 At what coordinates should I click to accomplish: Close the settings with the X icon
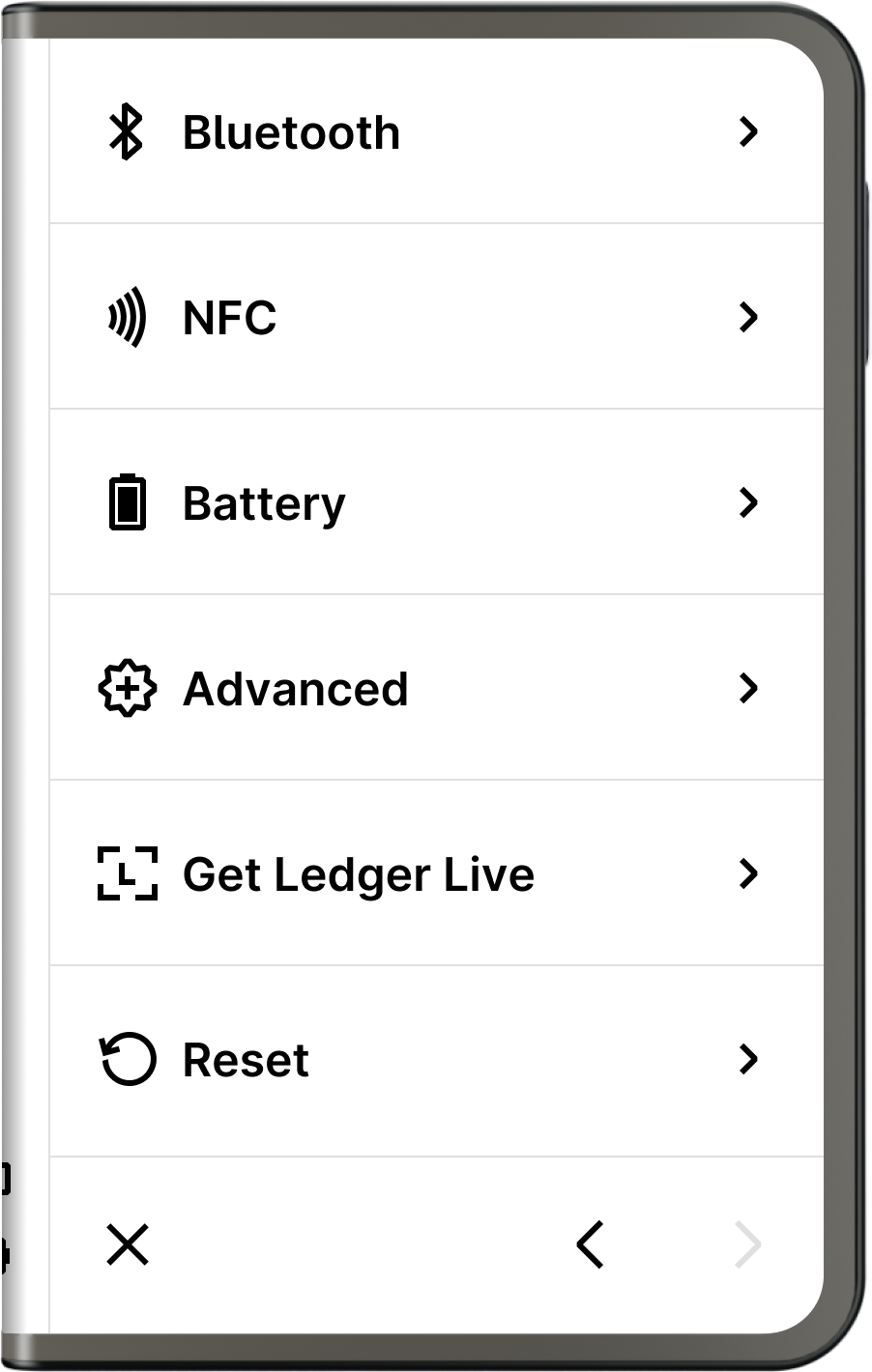pos(128,1244)
